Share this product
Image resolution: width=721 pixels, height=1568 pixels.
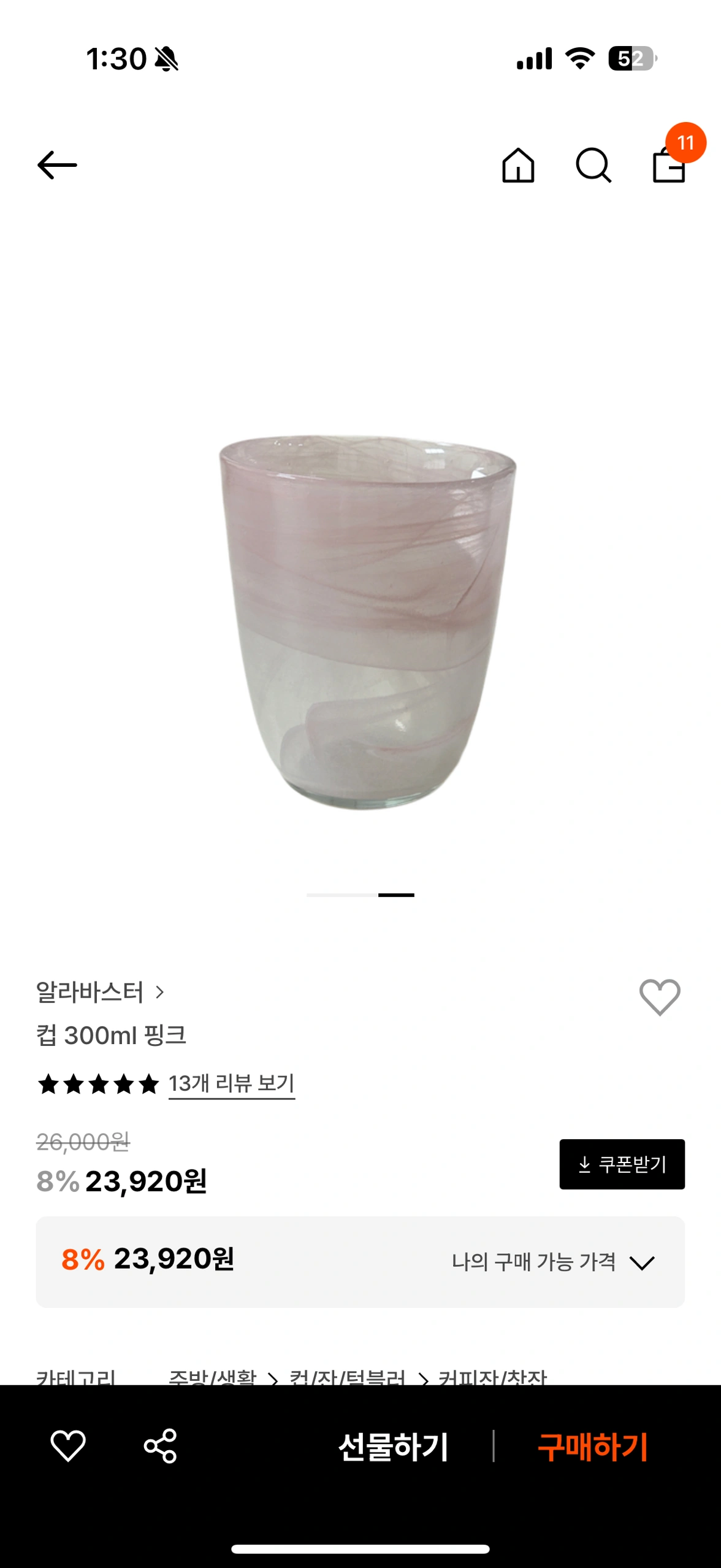[161, 1445]
